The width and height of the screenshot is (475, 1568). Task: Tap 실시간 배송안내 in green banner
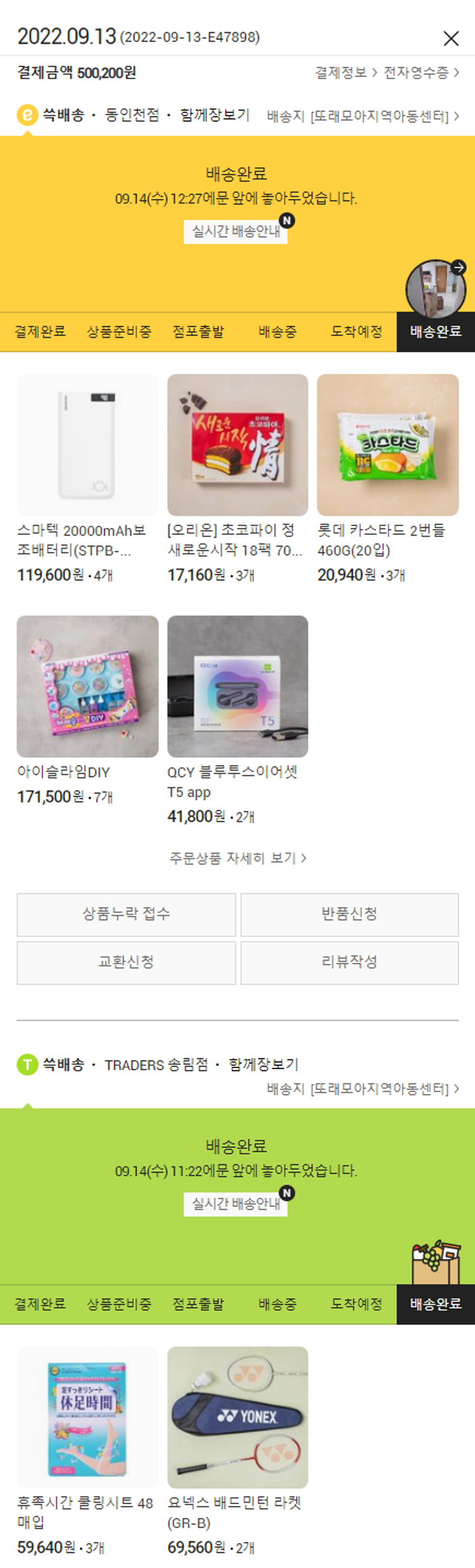click(236, 1204)
